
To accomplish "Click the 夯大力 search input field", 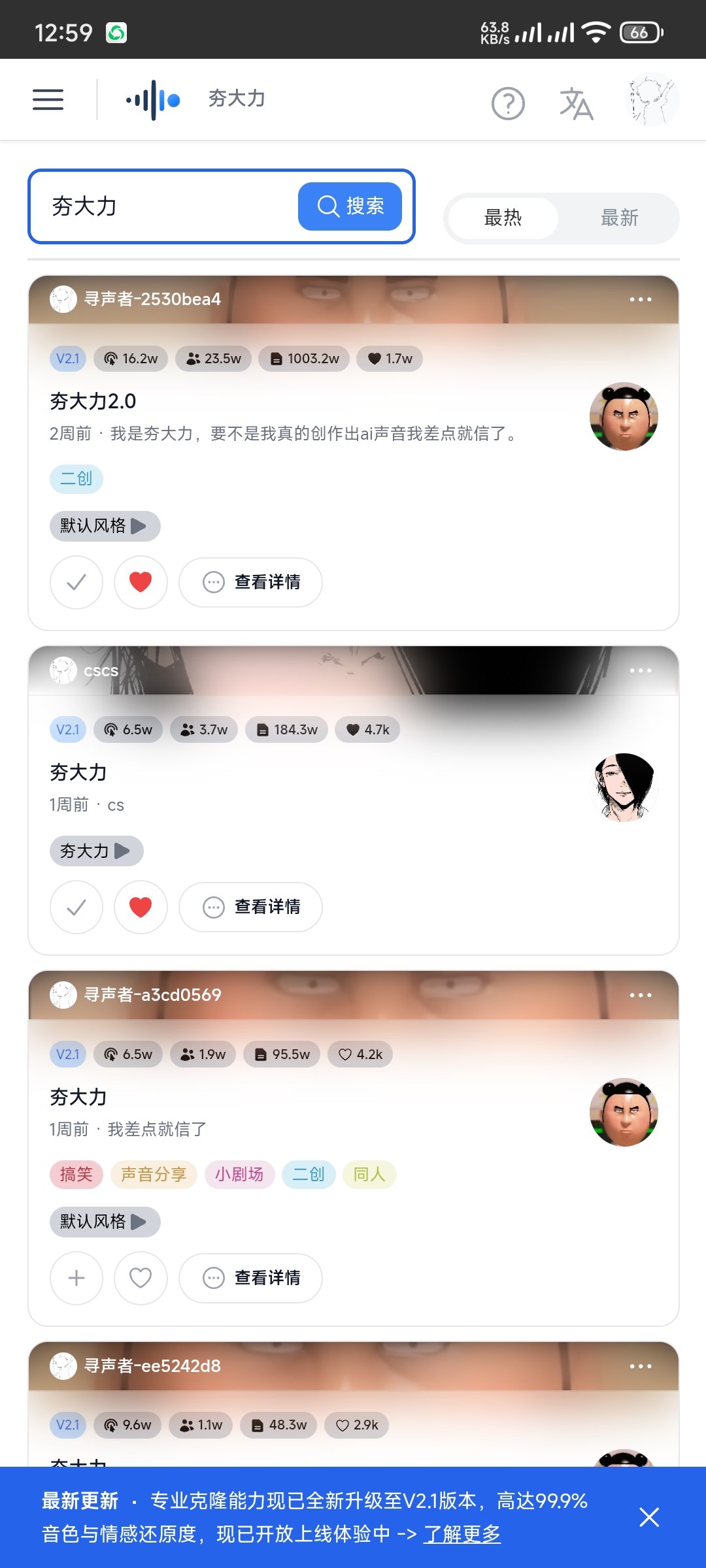I will tap(163, 206).
